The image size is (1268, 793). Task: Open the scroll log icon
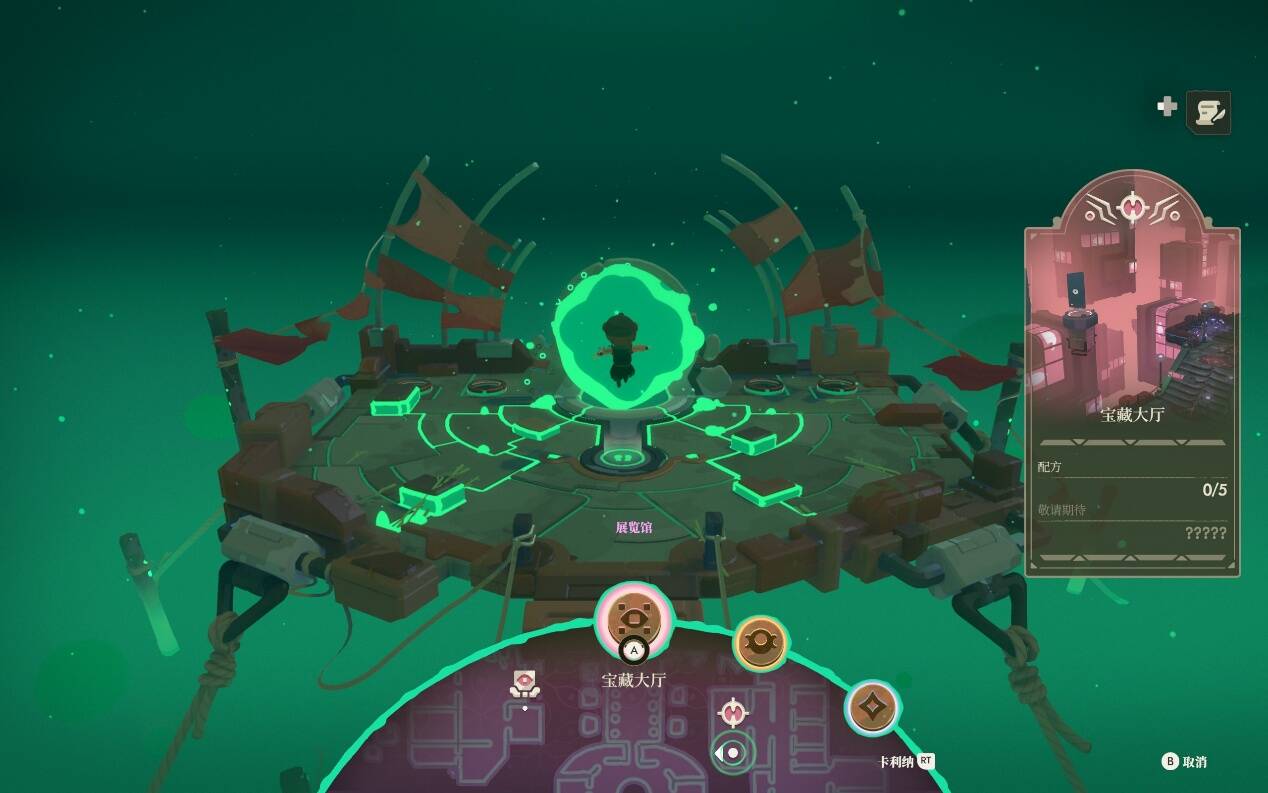point(1208,113)
